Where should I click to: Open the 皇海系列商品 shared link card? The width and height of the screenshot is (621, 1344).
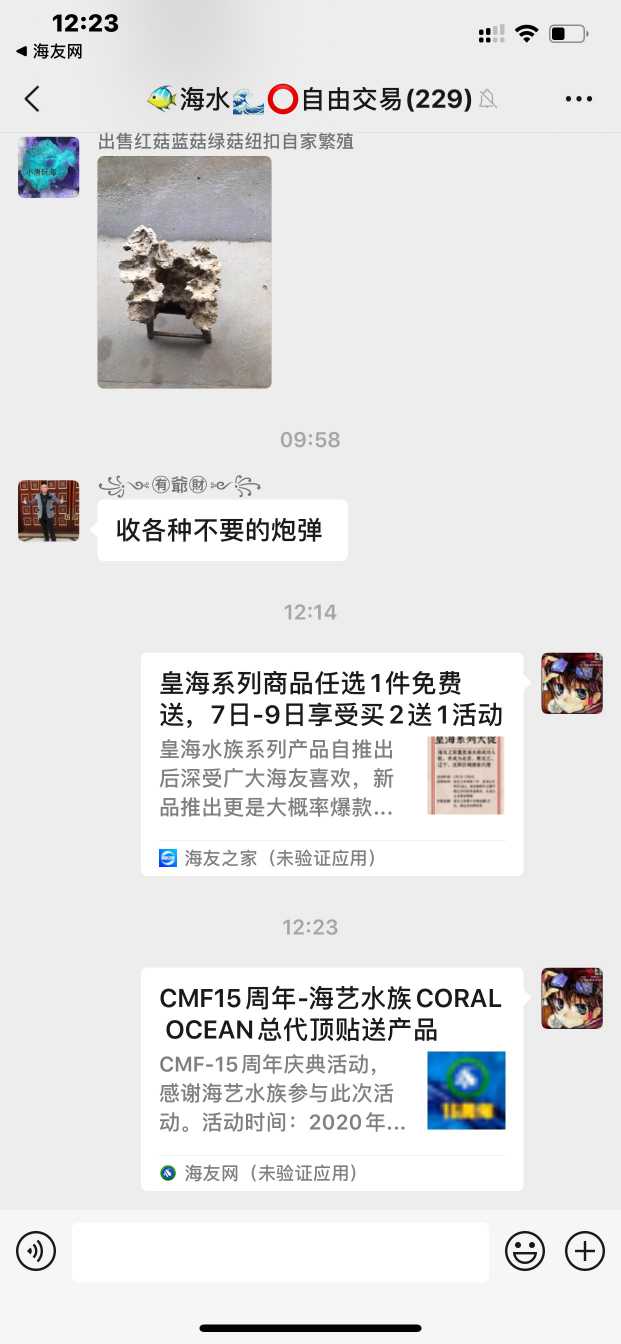tap(331, 763)
